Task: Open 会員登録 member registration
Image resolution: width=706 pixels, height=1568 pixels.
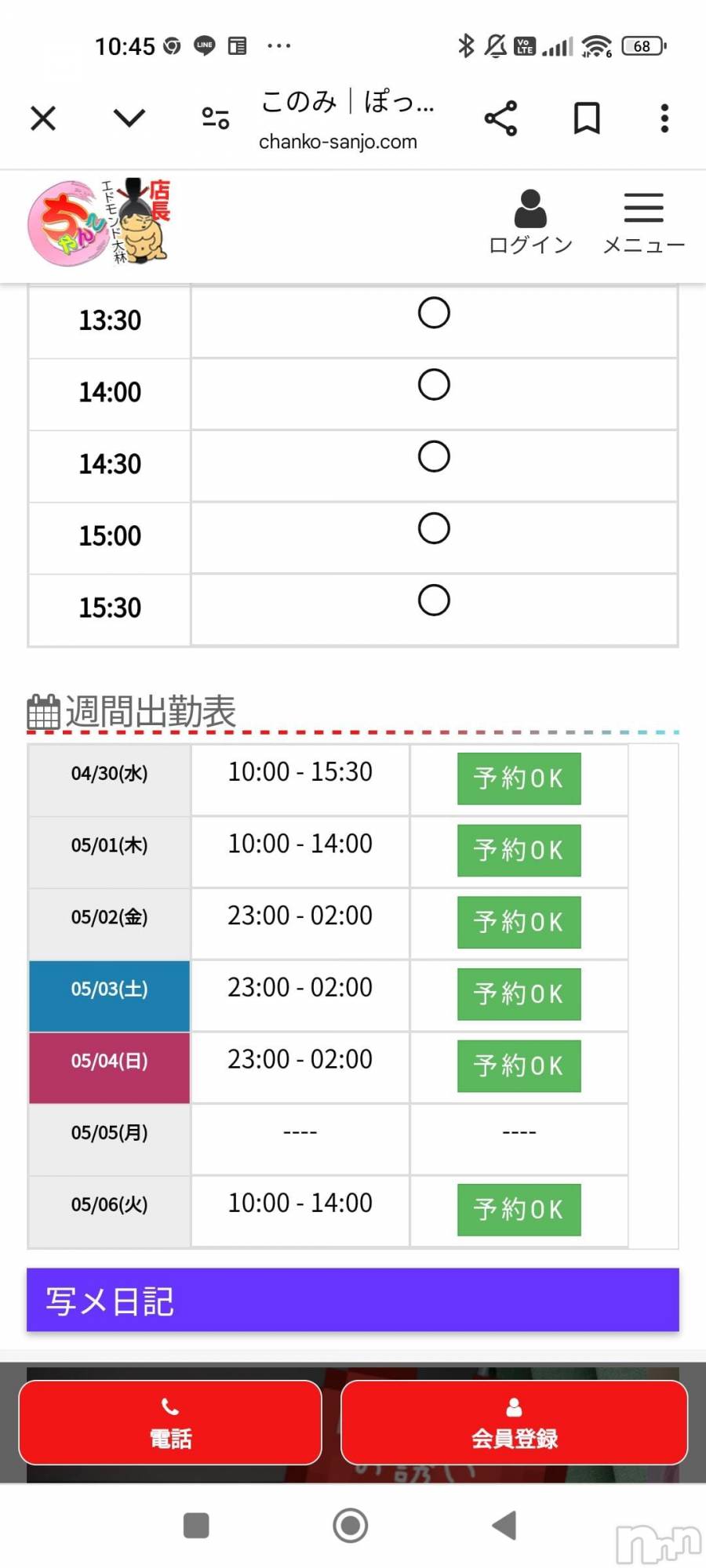Action: pos(514,1422)
